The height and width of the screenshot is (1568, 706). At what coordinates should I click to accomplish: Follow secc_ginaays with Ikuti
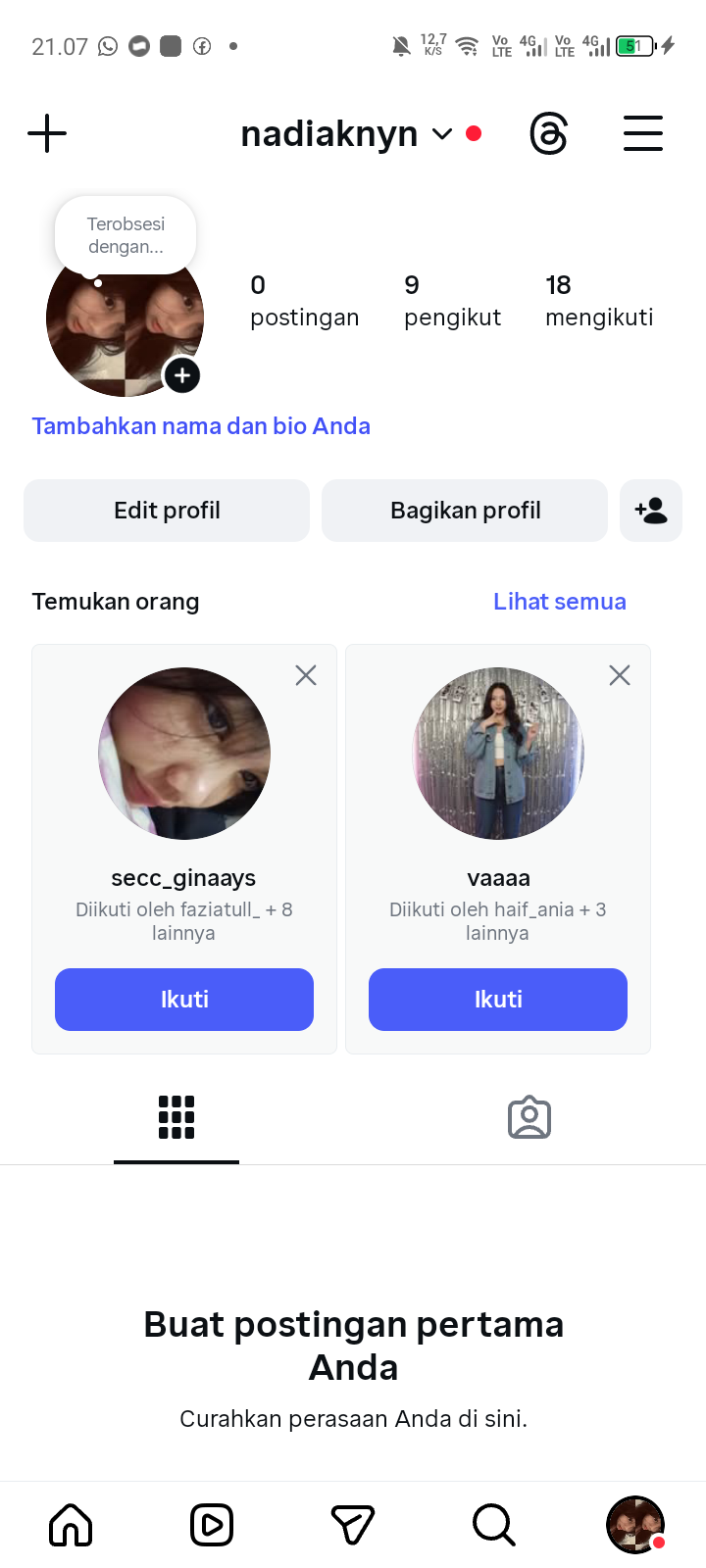[x=184, y=1000]
